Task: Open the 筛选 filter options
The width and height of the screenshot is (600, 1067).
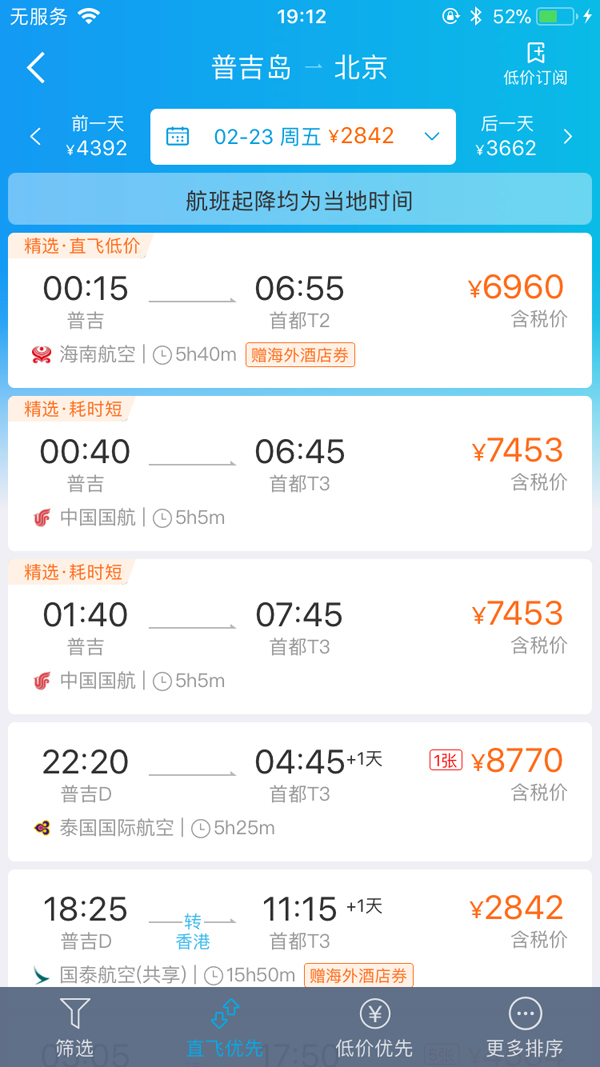Action: (75, 1027)
